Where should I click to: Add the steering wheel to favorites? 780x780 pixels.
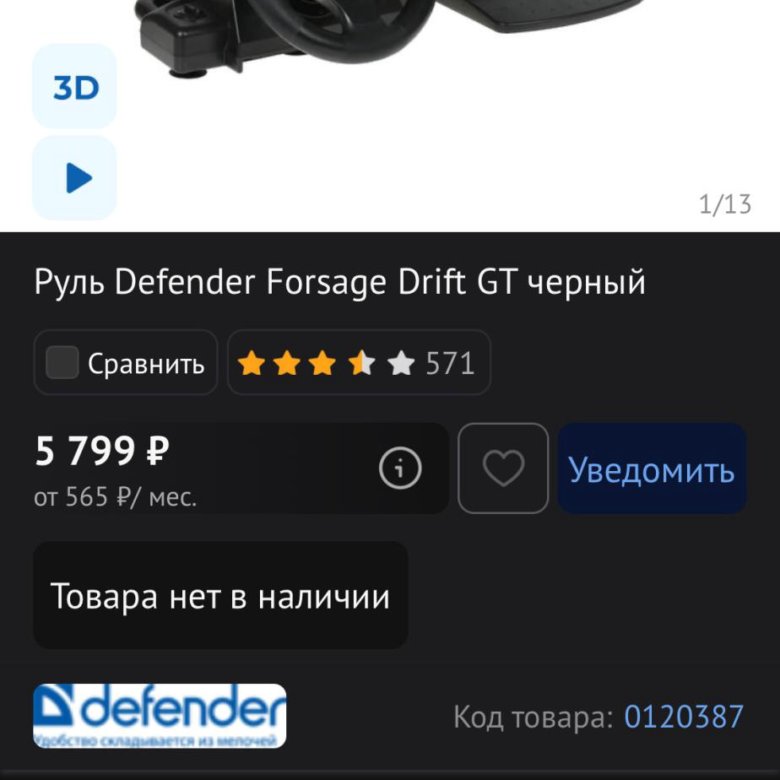pos(503,468)
